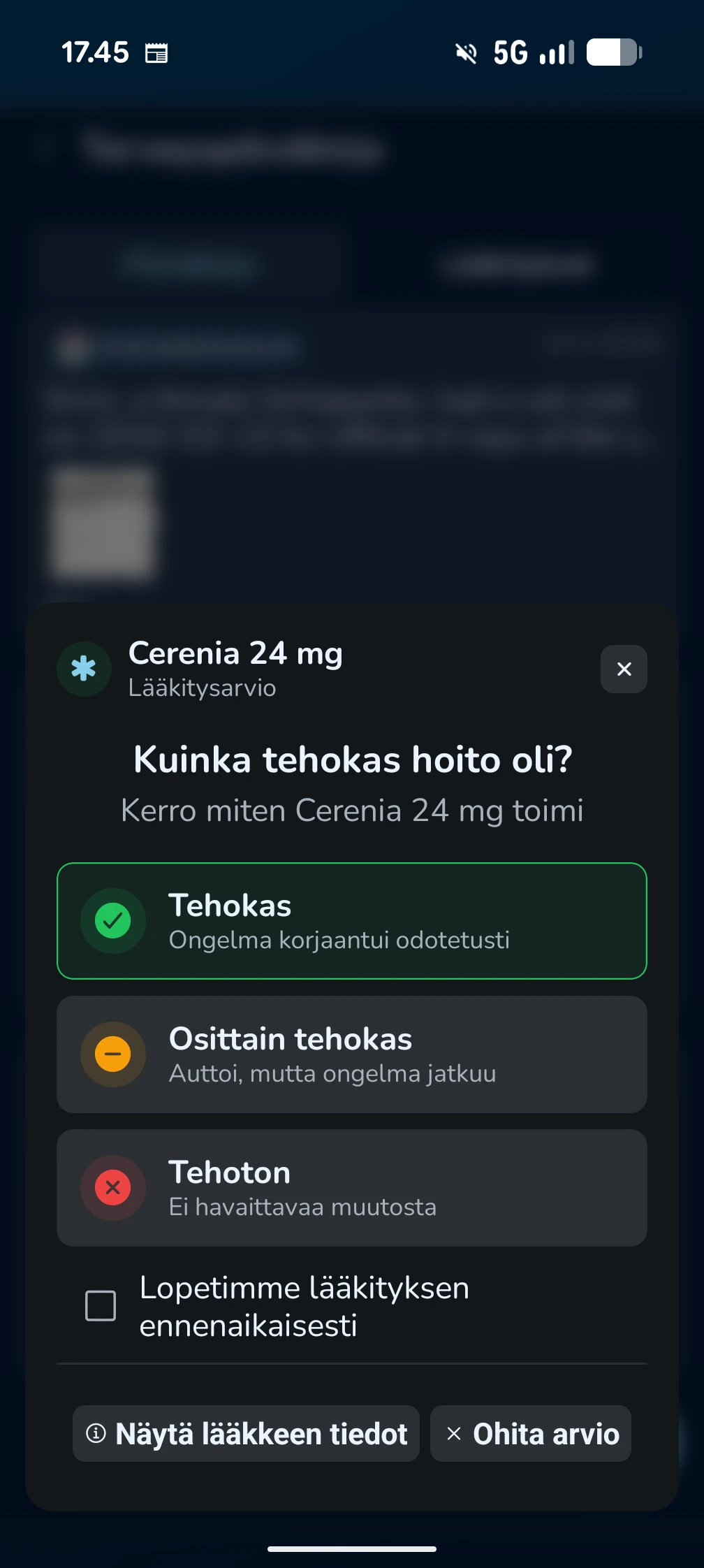Choose Tehoton, ei havaittavaa muutosta
Viewport: 704px width, 1568px height.
click(x=352, y=1188)
